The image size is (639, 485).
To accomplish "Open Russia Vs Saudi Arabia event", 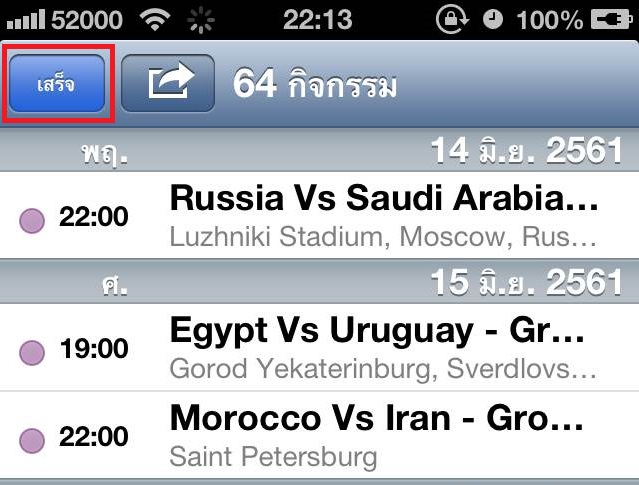I will pos(384,216).
